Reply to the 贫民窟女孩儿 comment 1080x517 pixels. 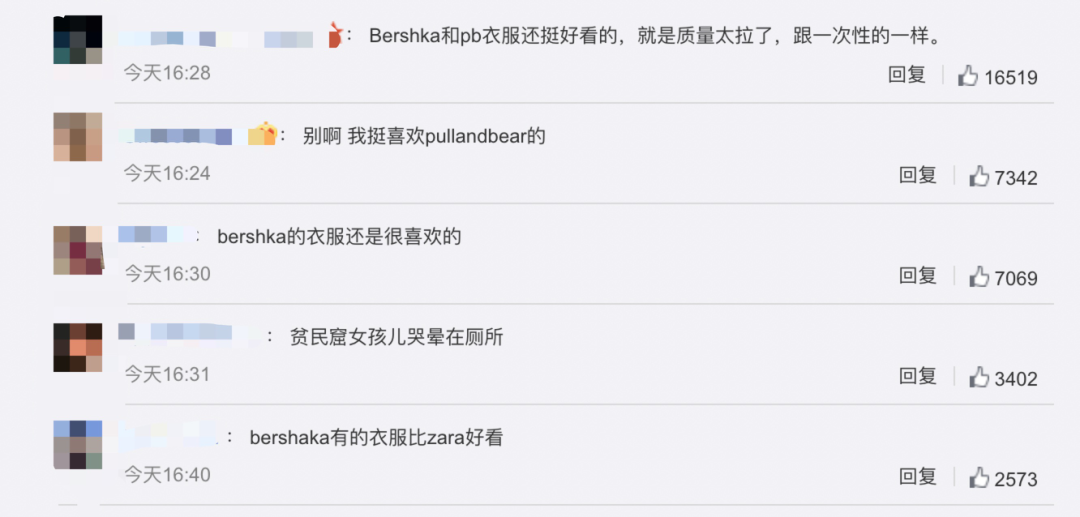[917, 376]
